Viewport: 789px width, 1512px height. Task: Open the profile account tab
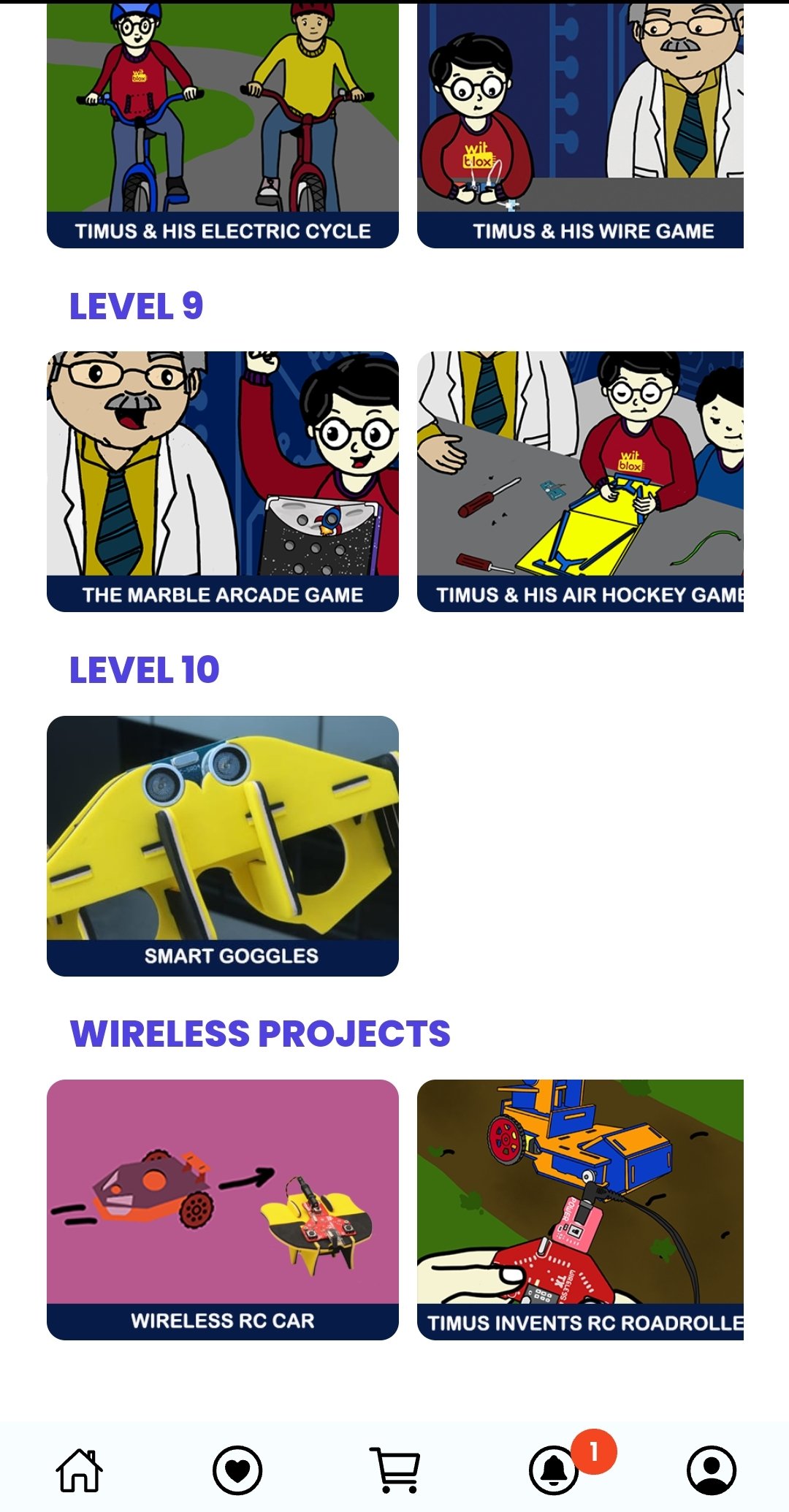point(711,1470)
